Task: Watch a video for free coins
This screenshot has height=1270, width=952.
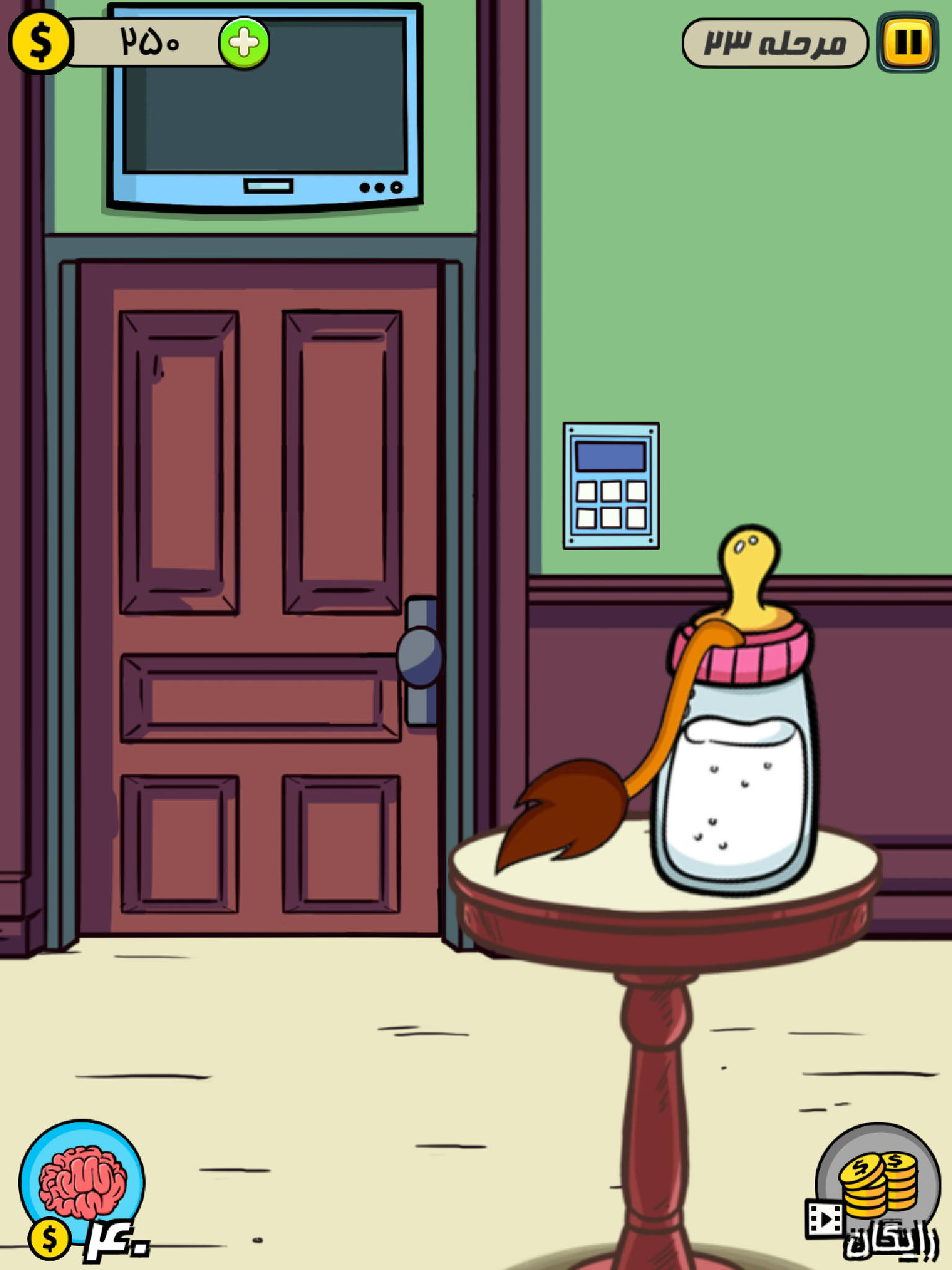Action: point(875,1191)
